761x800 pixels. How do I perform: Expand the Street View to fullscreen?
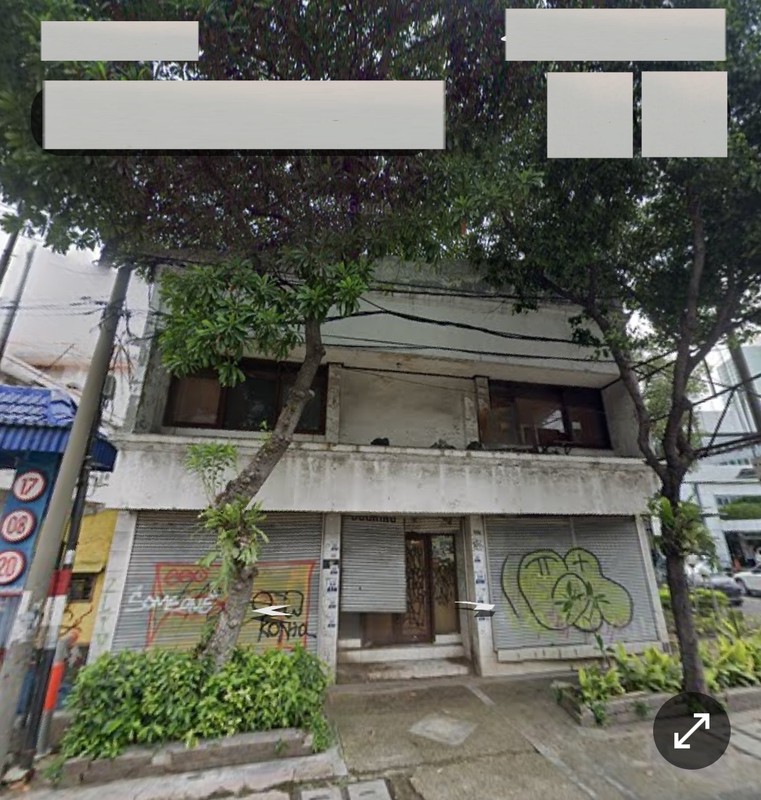click(x=691, y=730)
